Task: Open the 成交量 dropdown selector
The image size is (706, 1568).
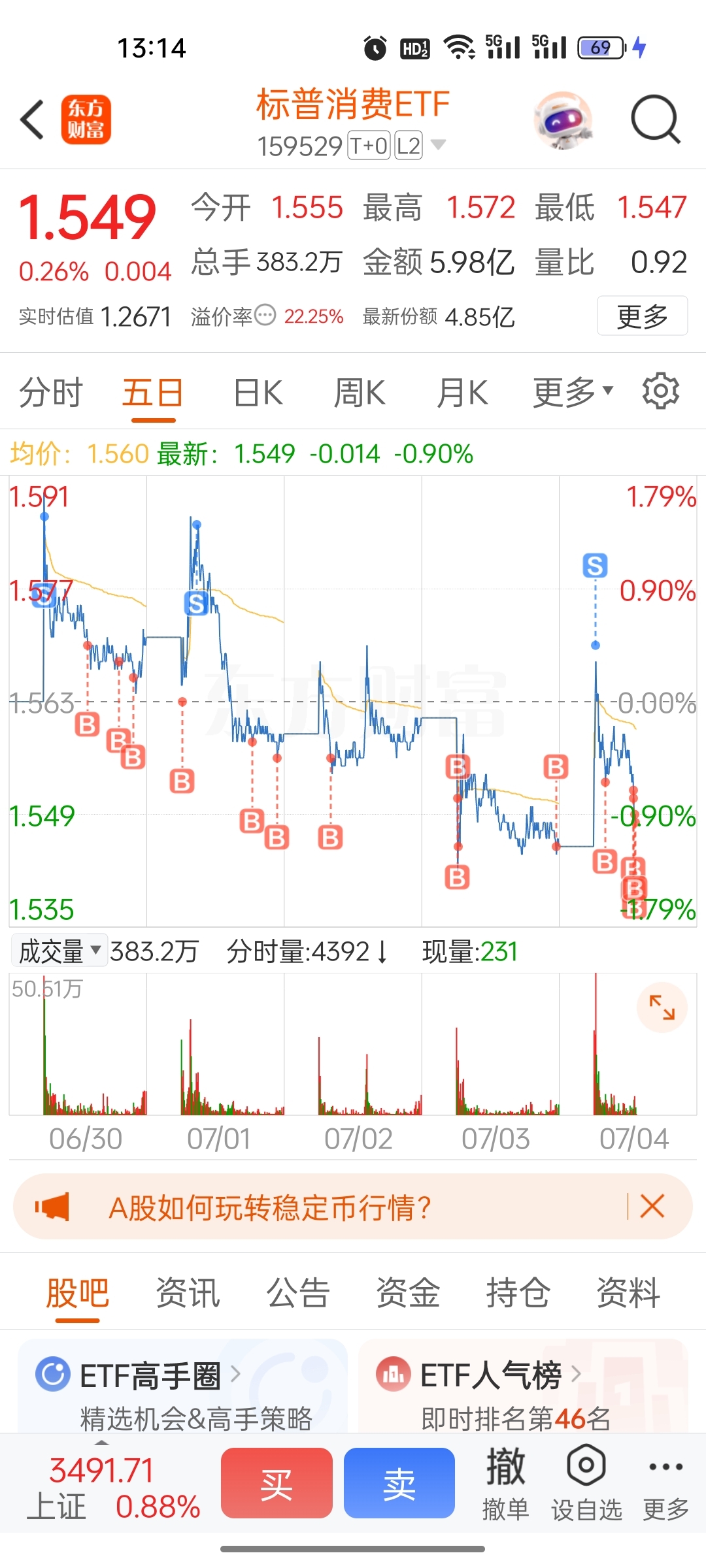Action: click(58, 951)
